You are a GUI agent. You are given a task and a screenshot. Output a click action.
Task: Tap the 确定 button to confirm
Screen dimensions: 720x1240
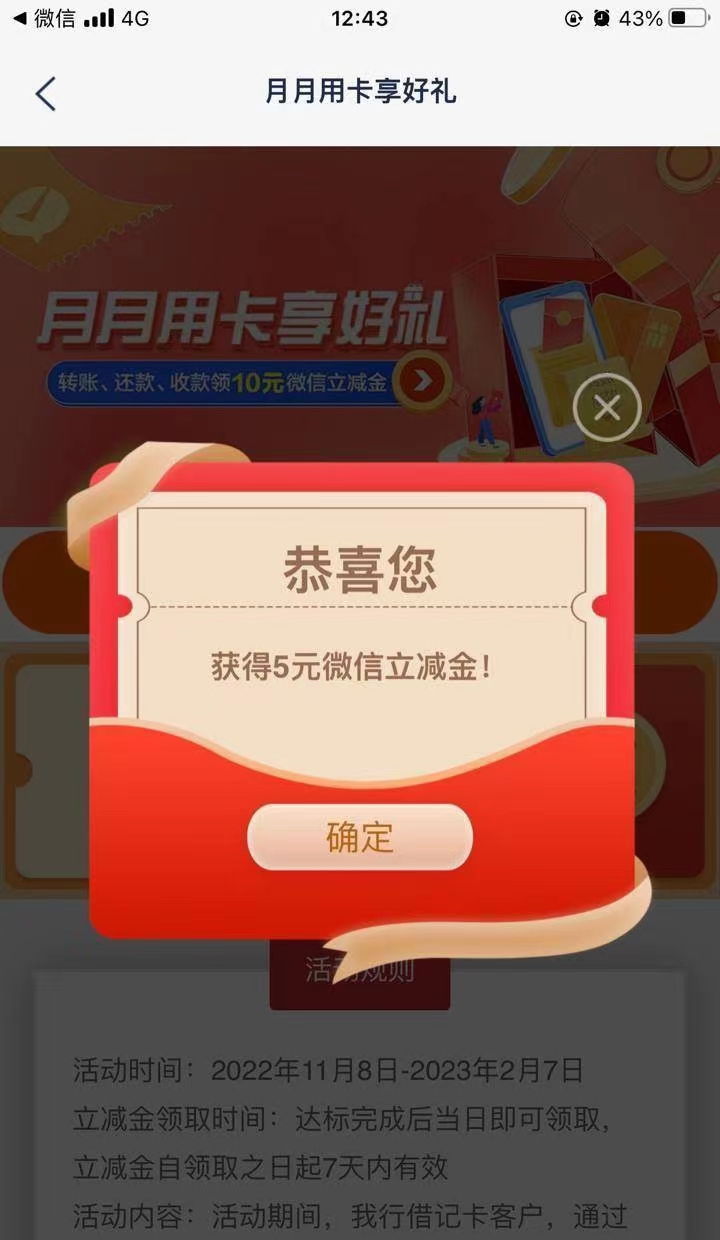click(359, 837)
